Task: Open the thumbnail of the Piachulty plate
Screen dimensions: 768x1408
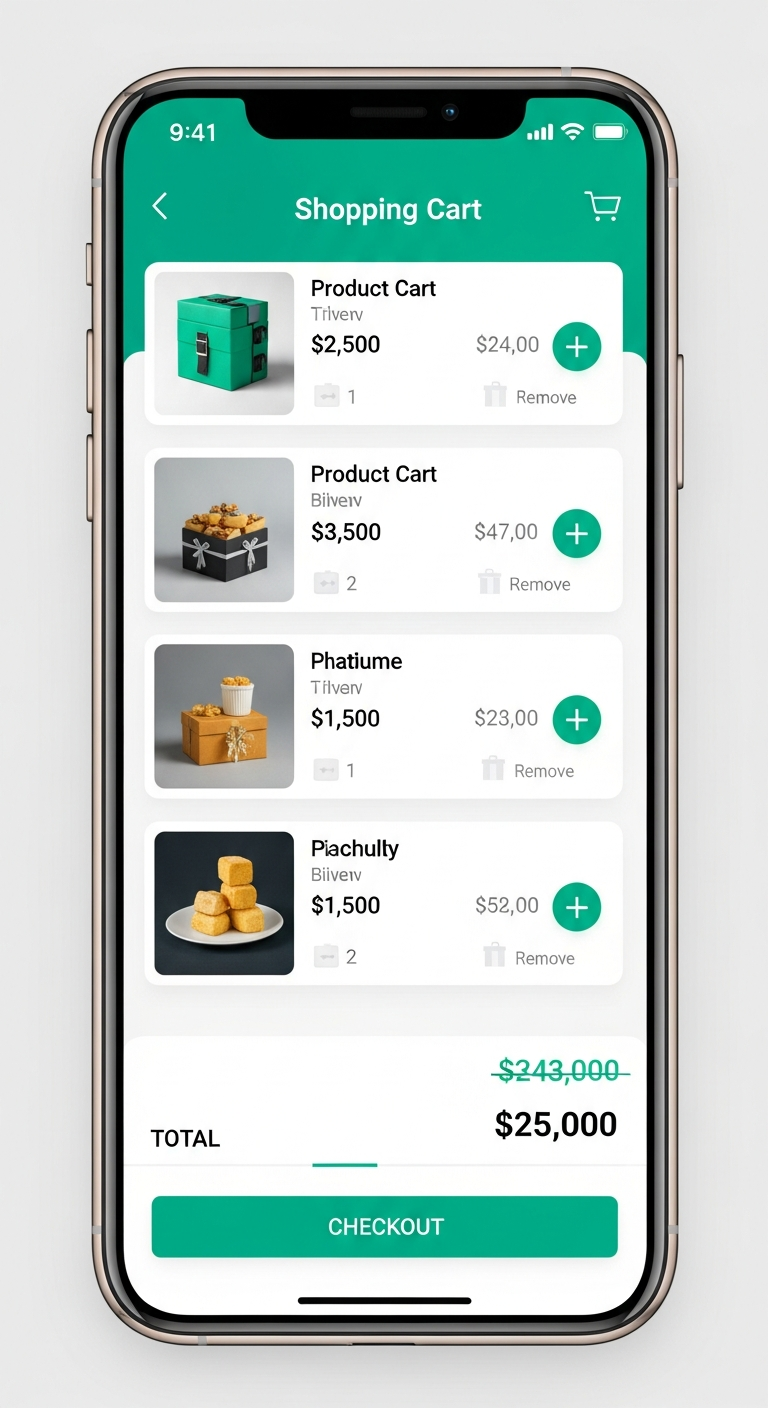Action: coord(224,902)
